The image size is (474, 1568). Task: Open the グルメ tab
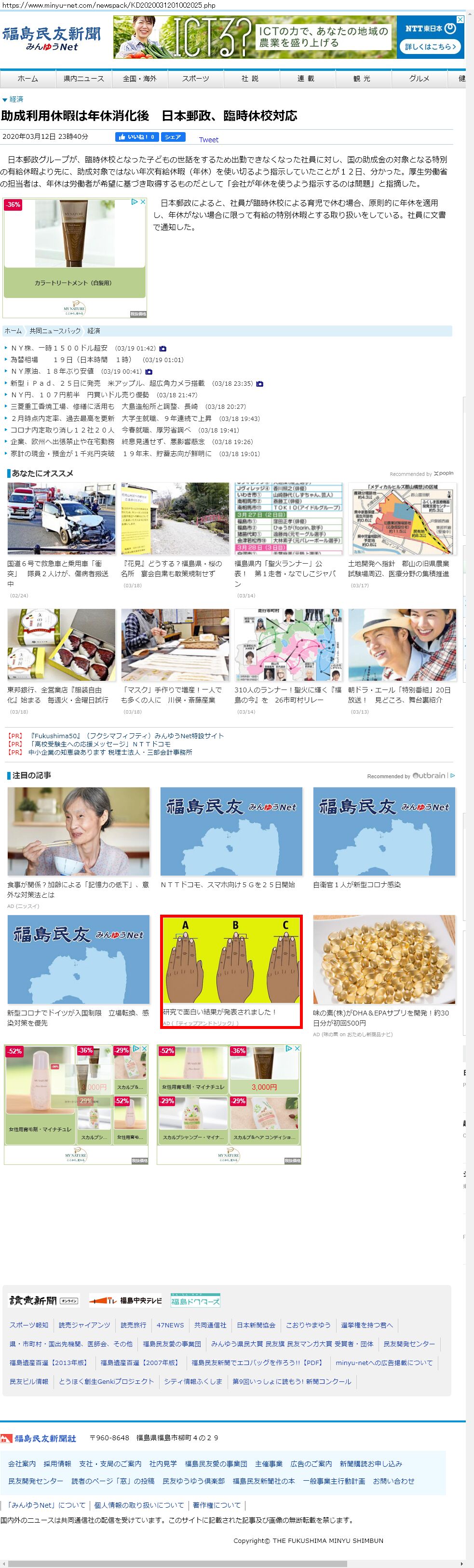coord(419,79)
